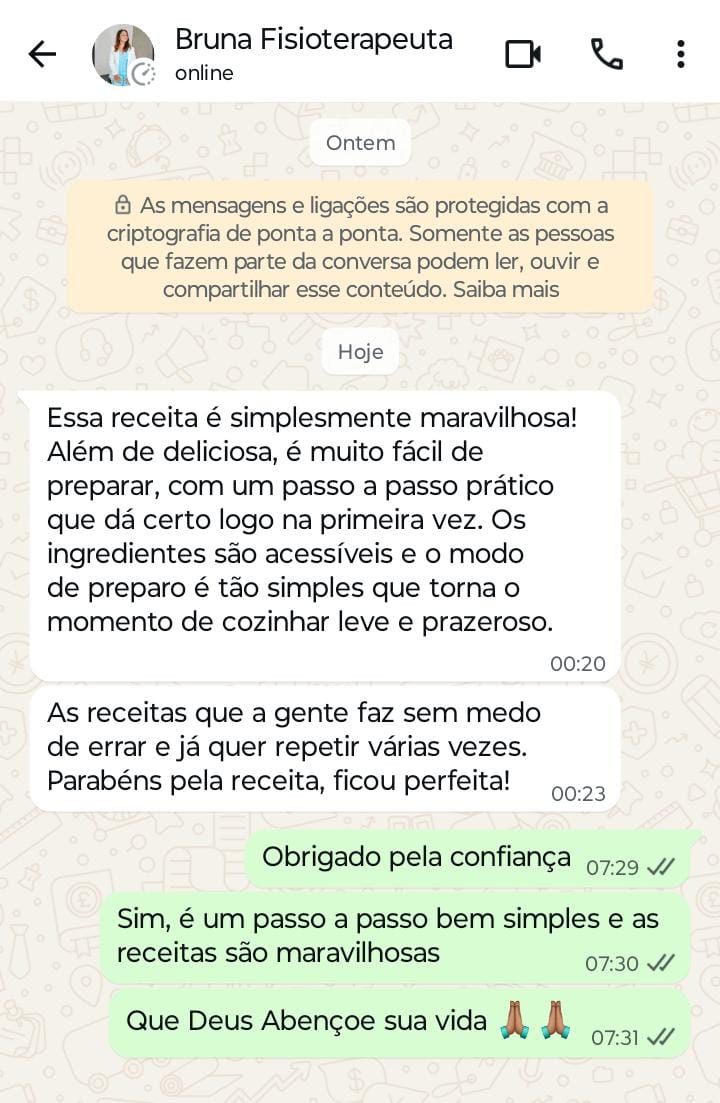
Task: View contact info for Bruna Fisioterapeuta
Action: click(x=313, y=54)
